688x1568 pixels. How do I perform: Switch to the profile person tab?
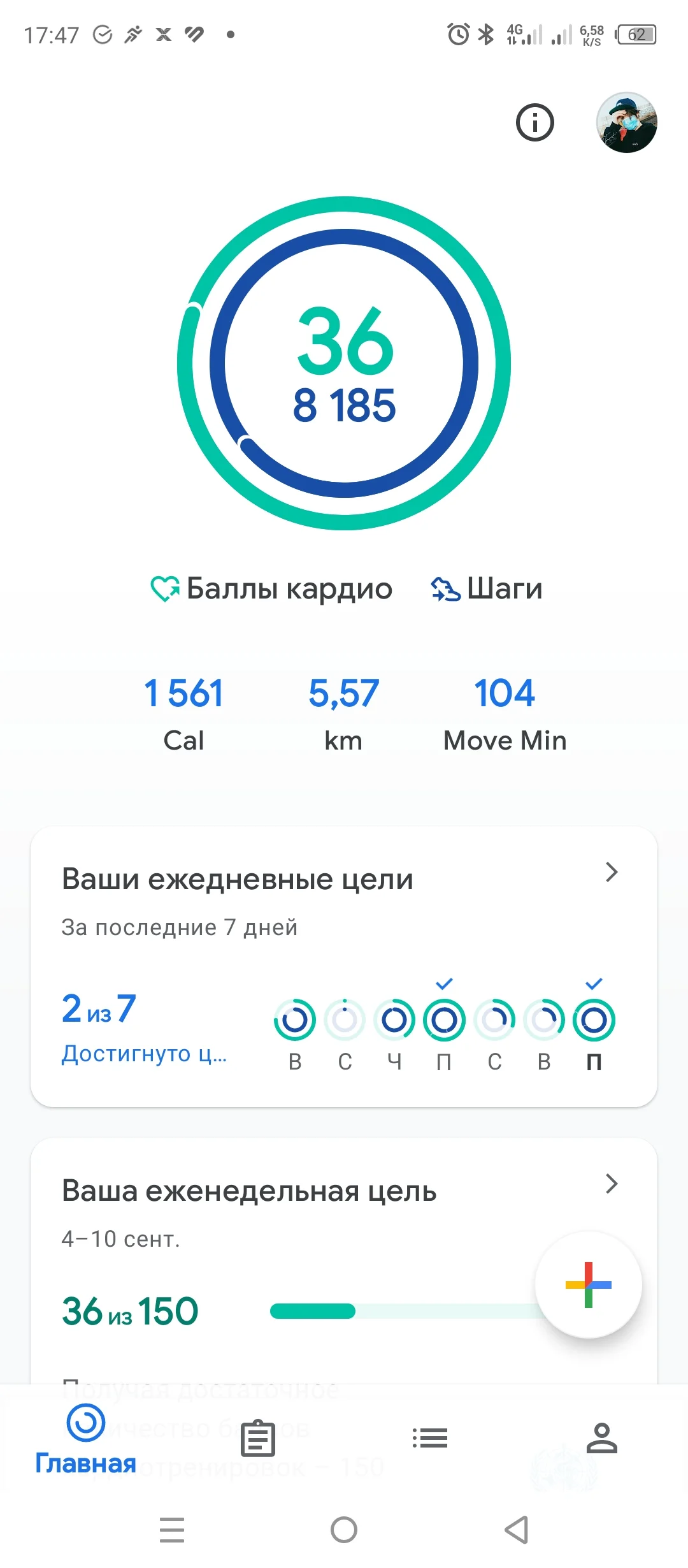(x=602, y=1438)
